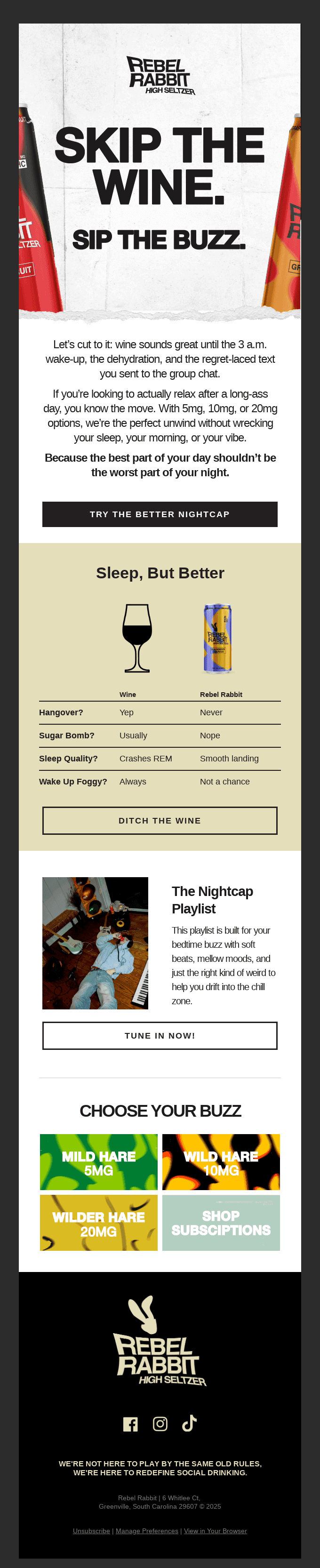Open Shop Subscriptions tile
Screen dimensions: 320x1568
point(221,1222)
